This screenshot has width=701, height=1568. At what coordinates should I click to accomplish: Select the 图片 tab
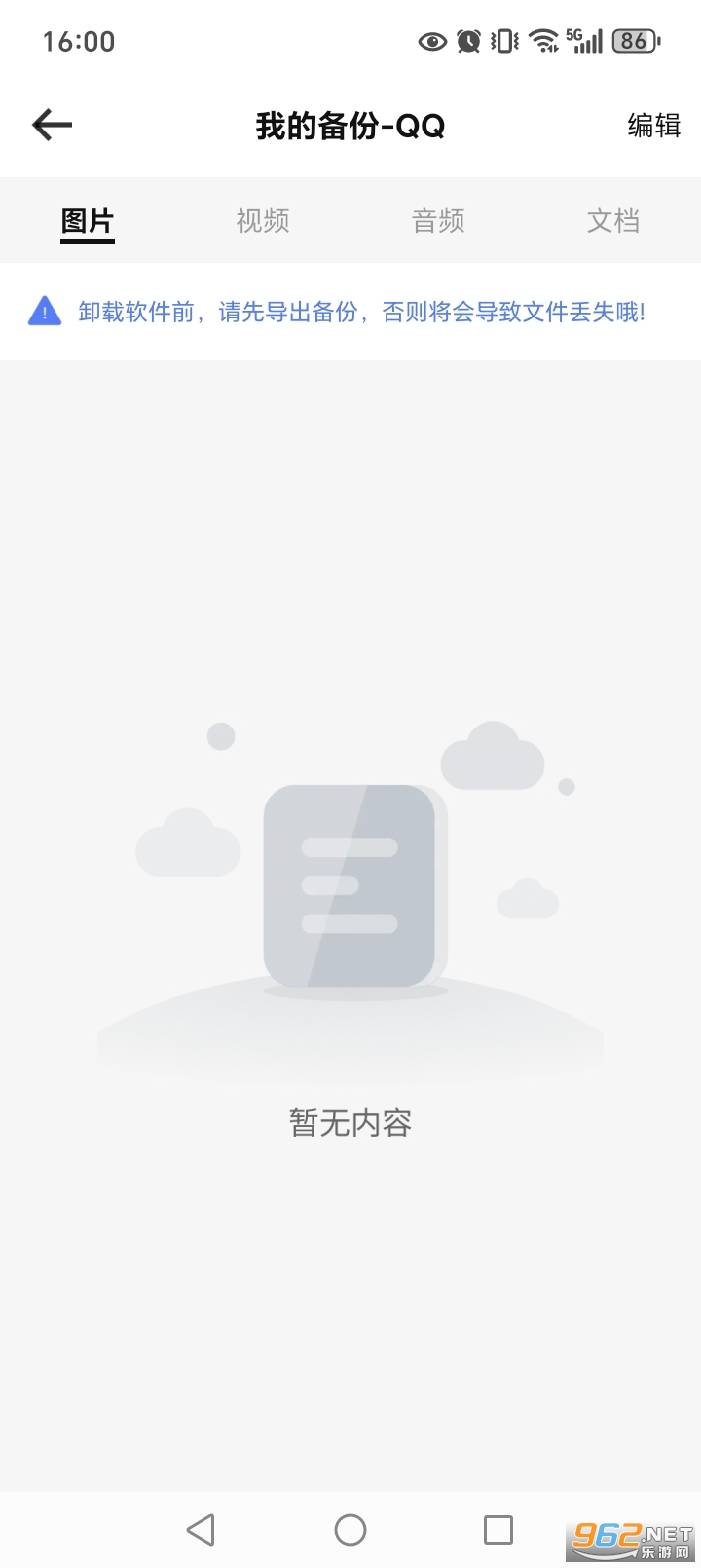tap(88, 221)
